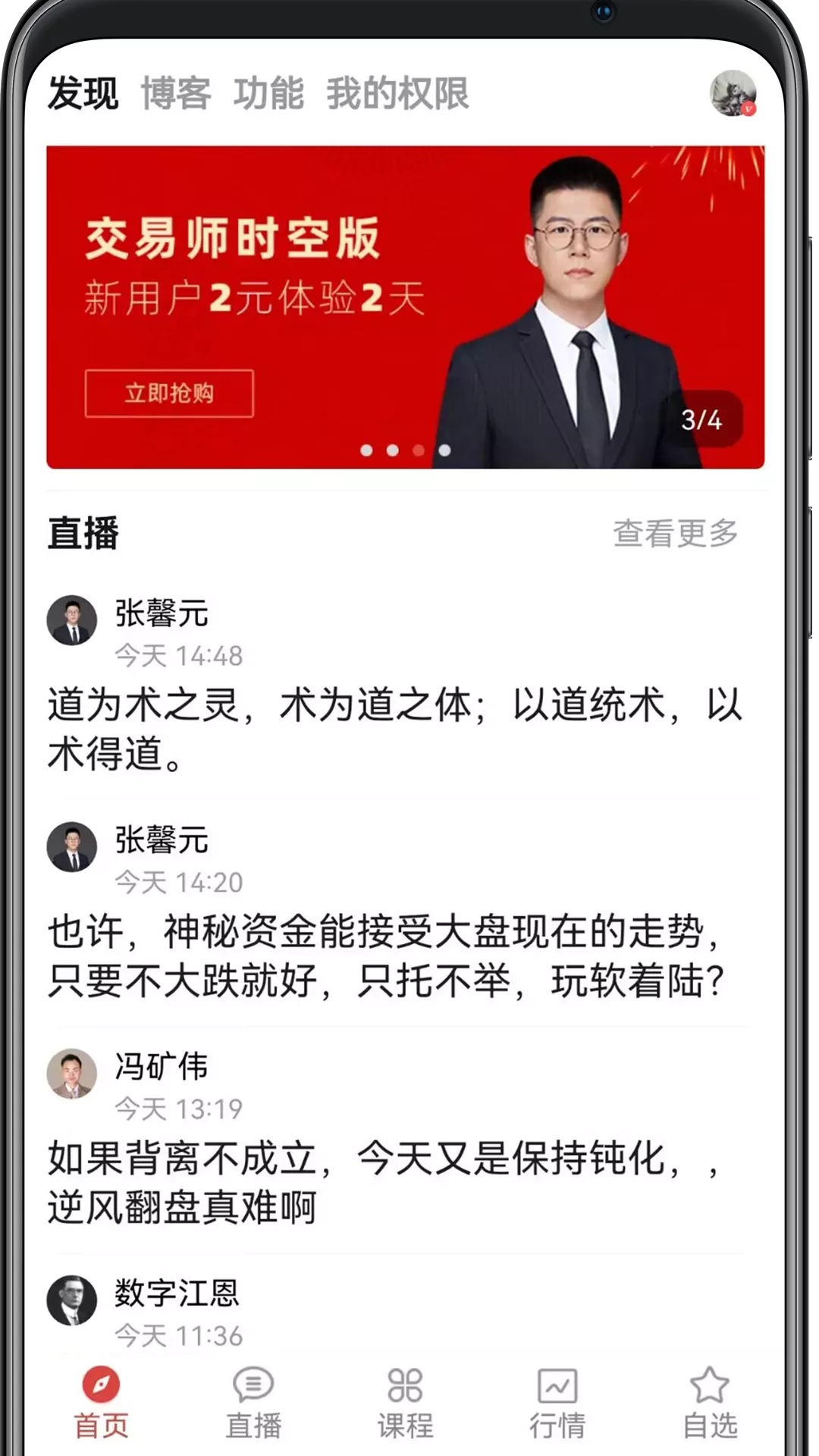Select the 发现 tab
This screenshot has width=819, height=1456.
[83, 94]
